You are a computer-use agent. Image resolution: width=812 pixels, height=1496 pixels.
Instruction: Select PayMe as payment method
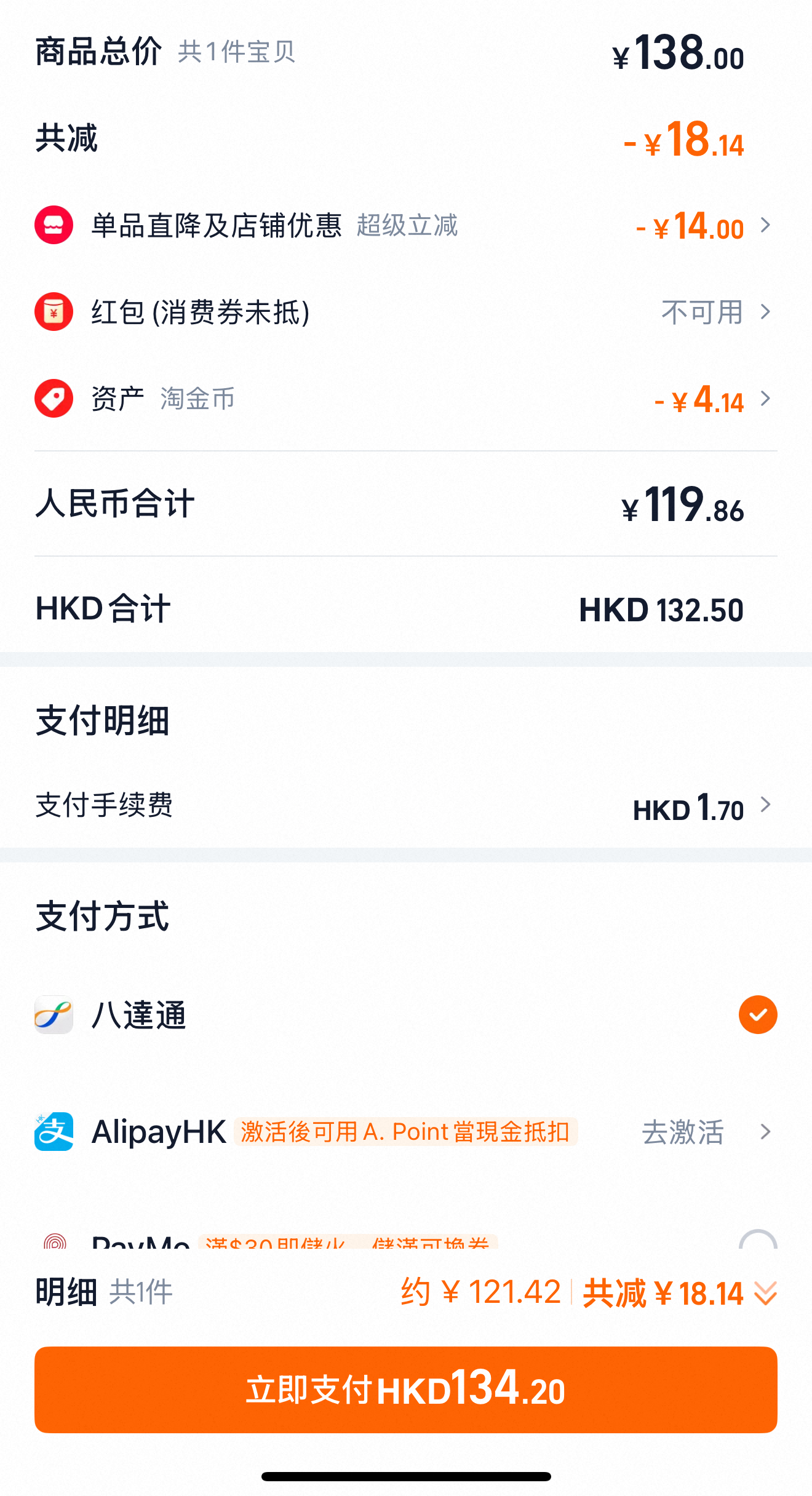pyautogui.click(x=757, y=1239)
